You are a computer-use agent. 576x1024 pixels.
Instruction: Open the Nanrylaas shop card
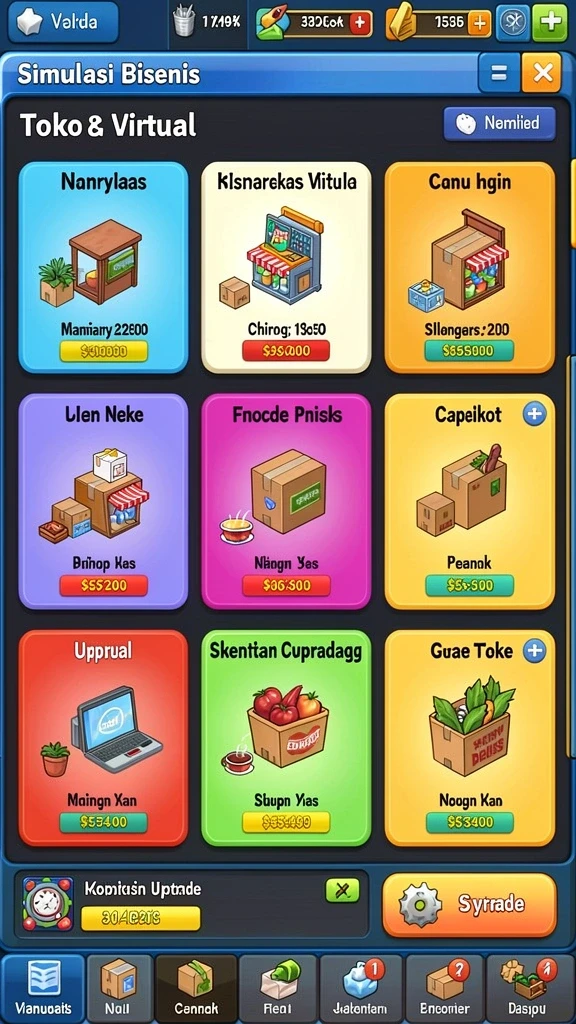pos(103,267)
